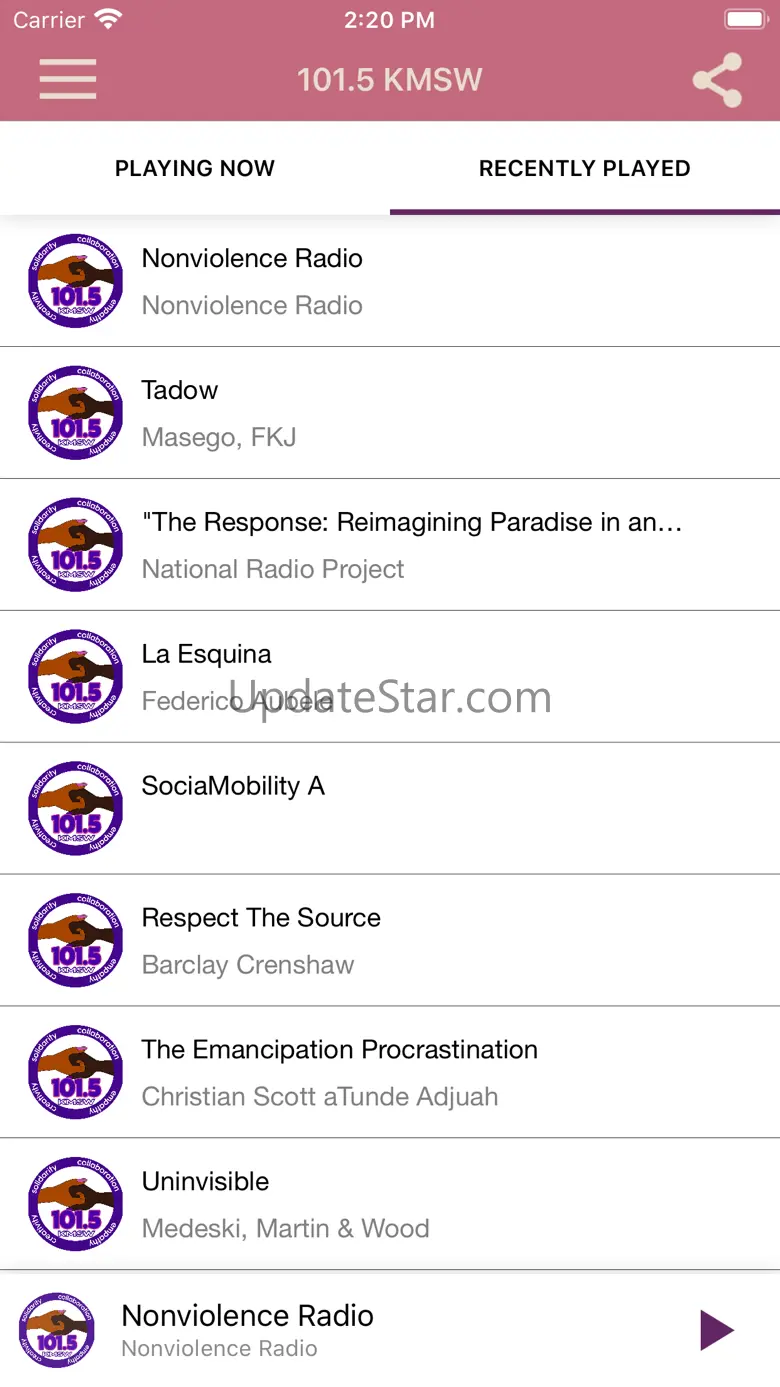Open Uninvisible by Medeski, Martin & Wood

[390, 1205]
